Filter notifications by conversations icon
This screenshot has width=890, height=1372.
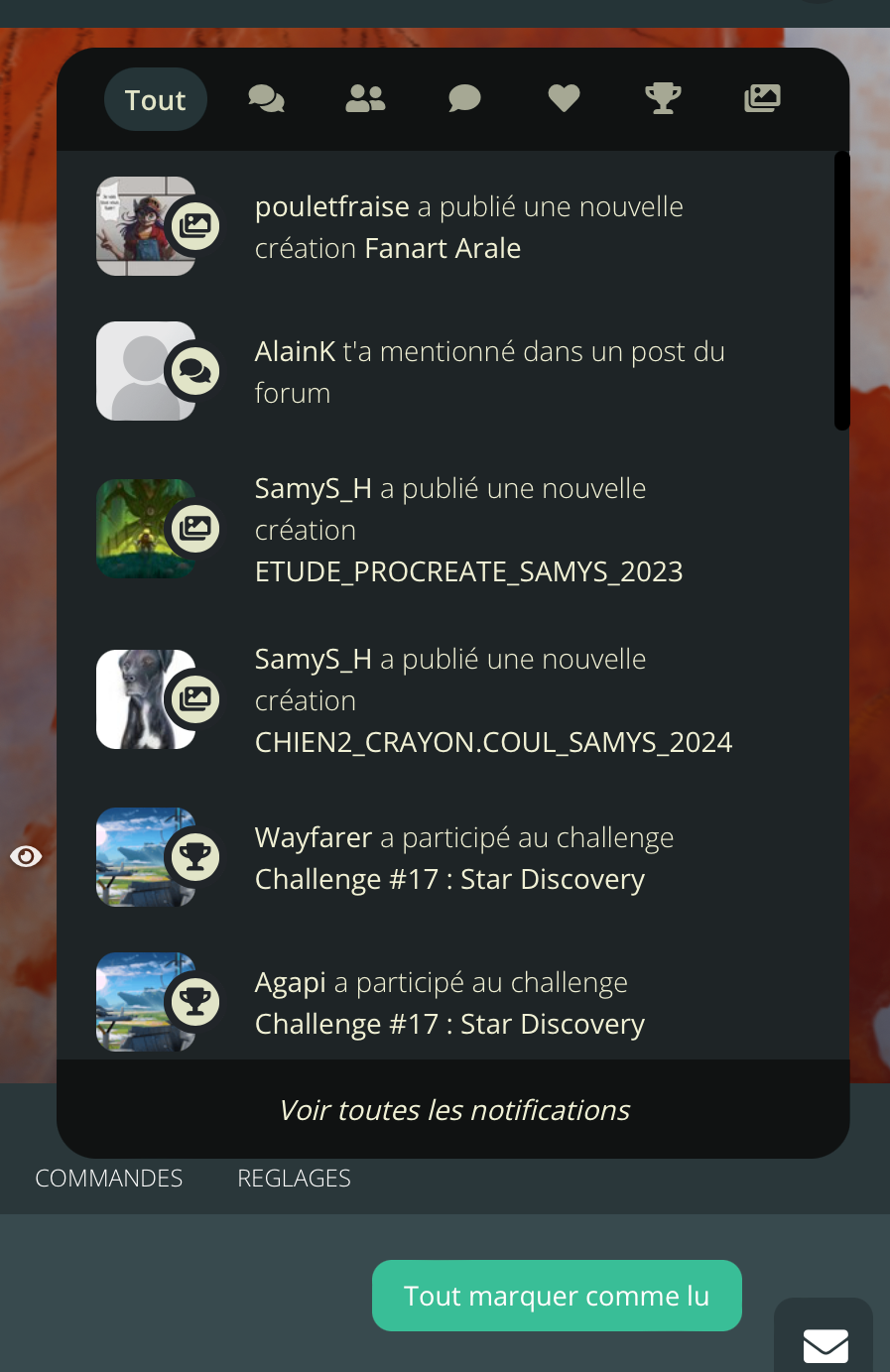[265, 98]
